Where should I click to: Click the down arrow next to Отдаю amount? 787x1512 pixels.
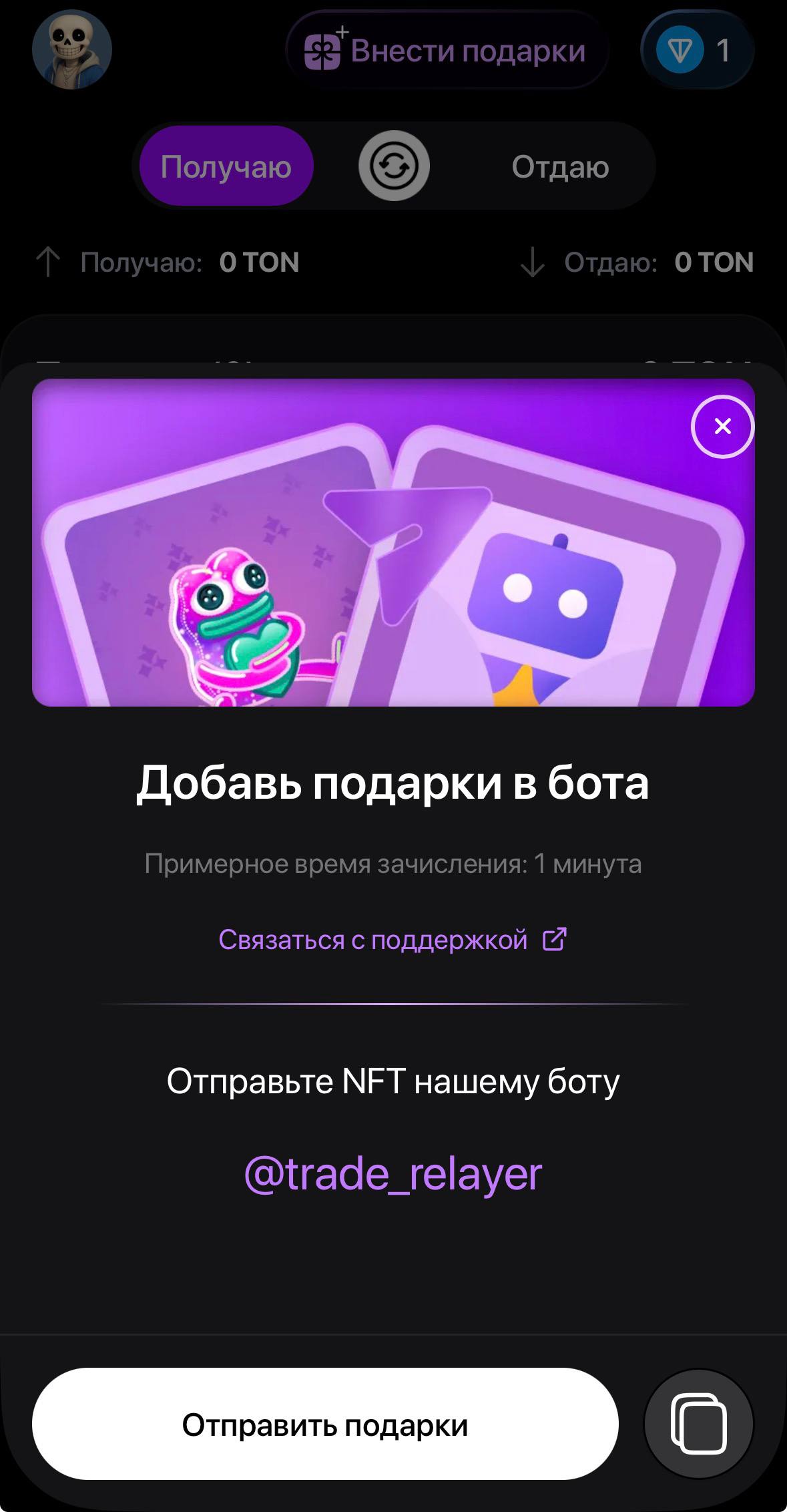(x=531, y=262)
